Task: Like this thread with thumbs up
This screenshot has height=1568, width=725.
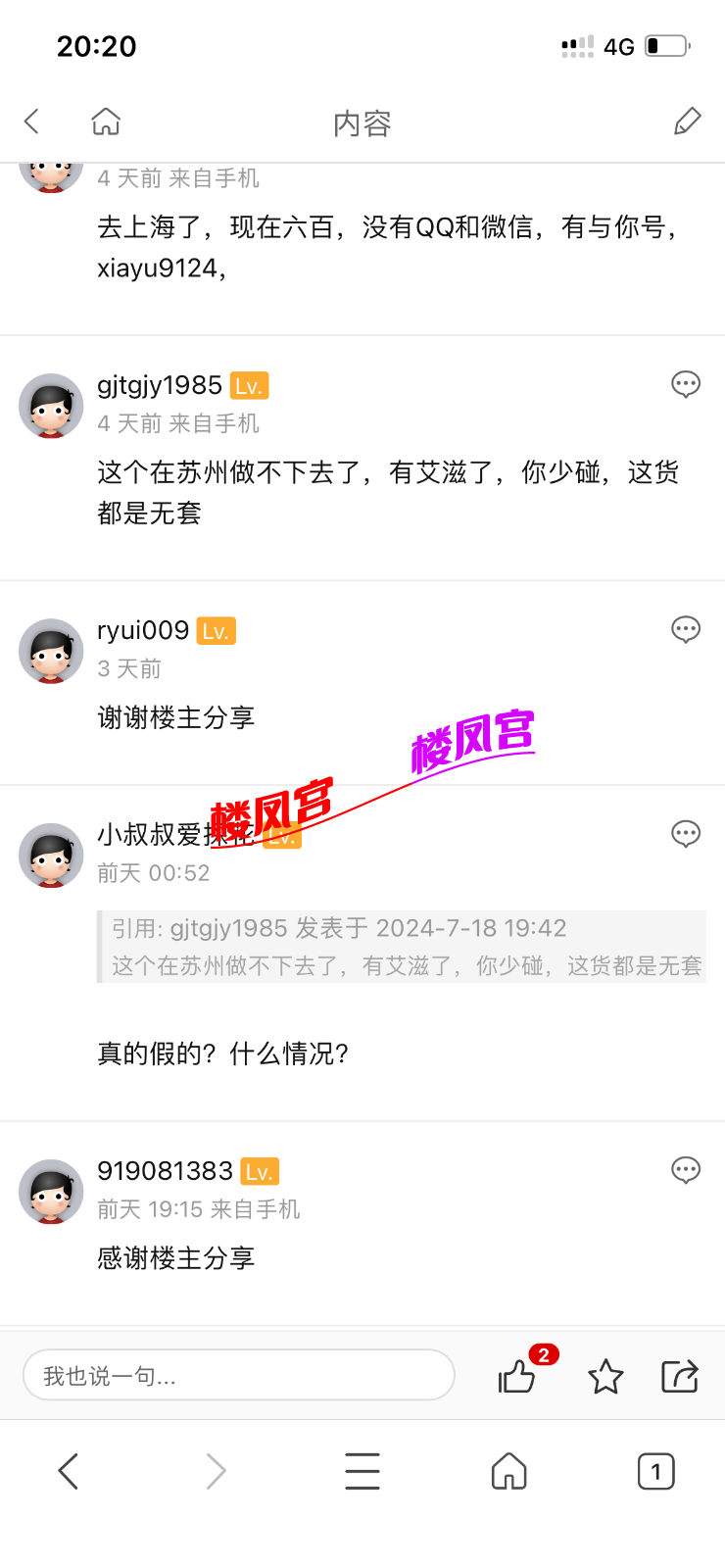Action: [517, 1376]
